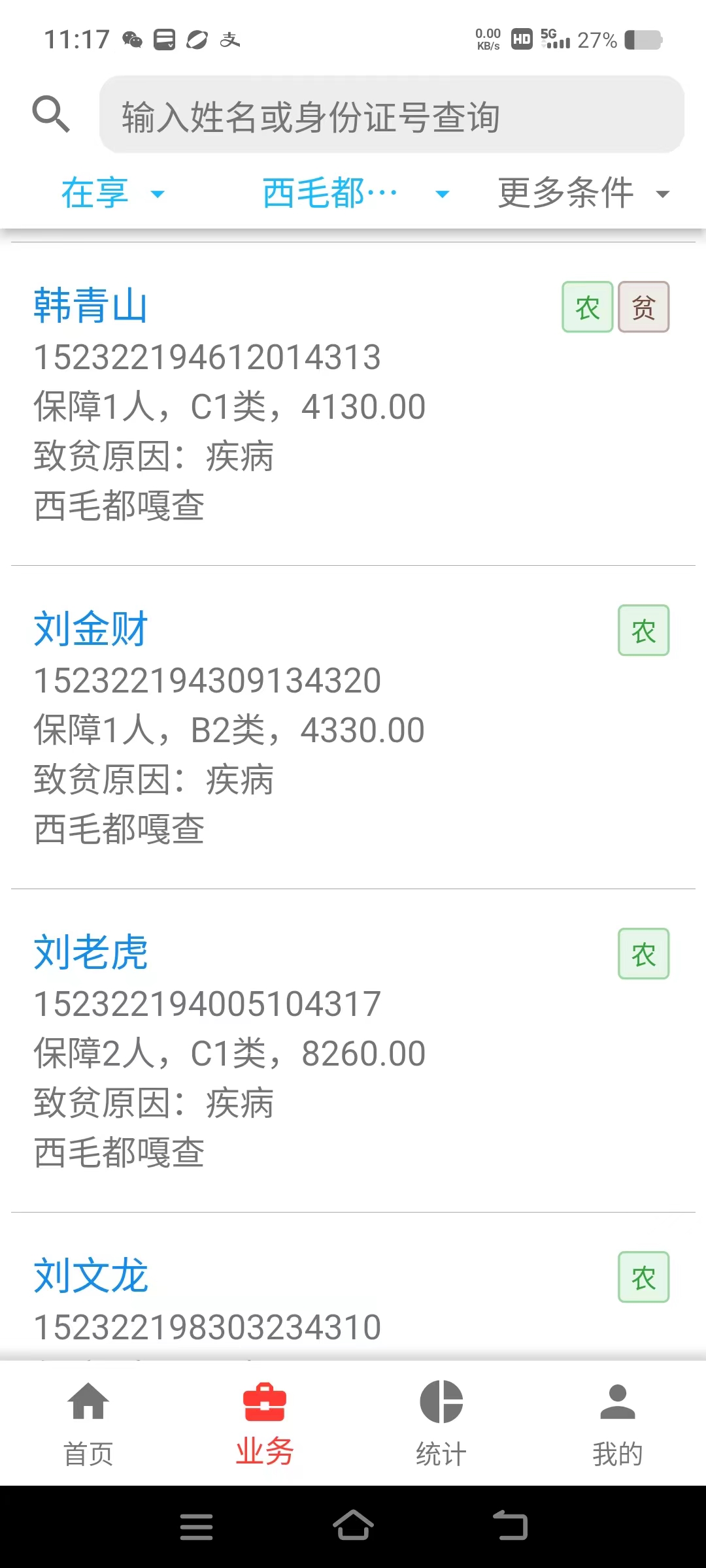The image size is (706, 1568).
Task: Expand 更多条件 filter options
Action: [584, 193]
